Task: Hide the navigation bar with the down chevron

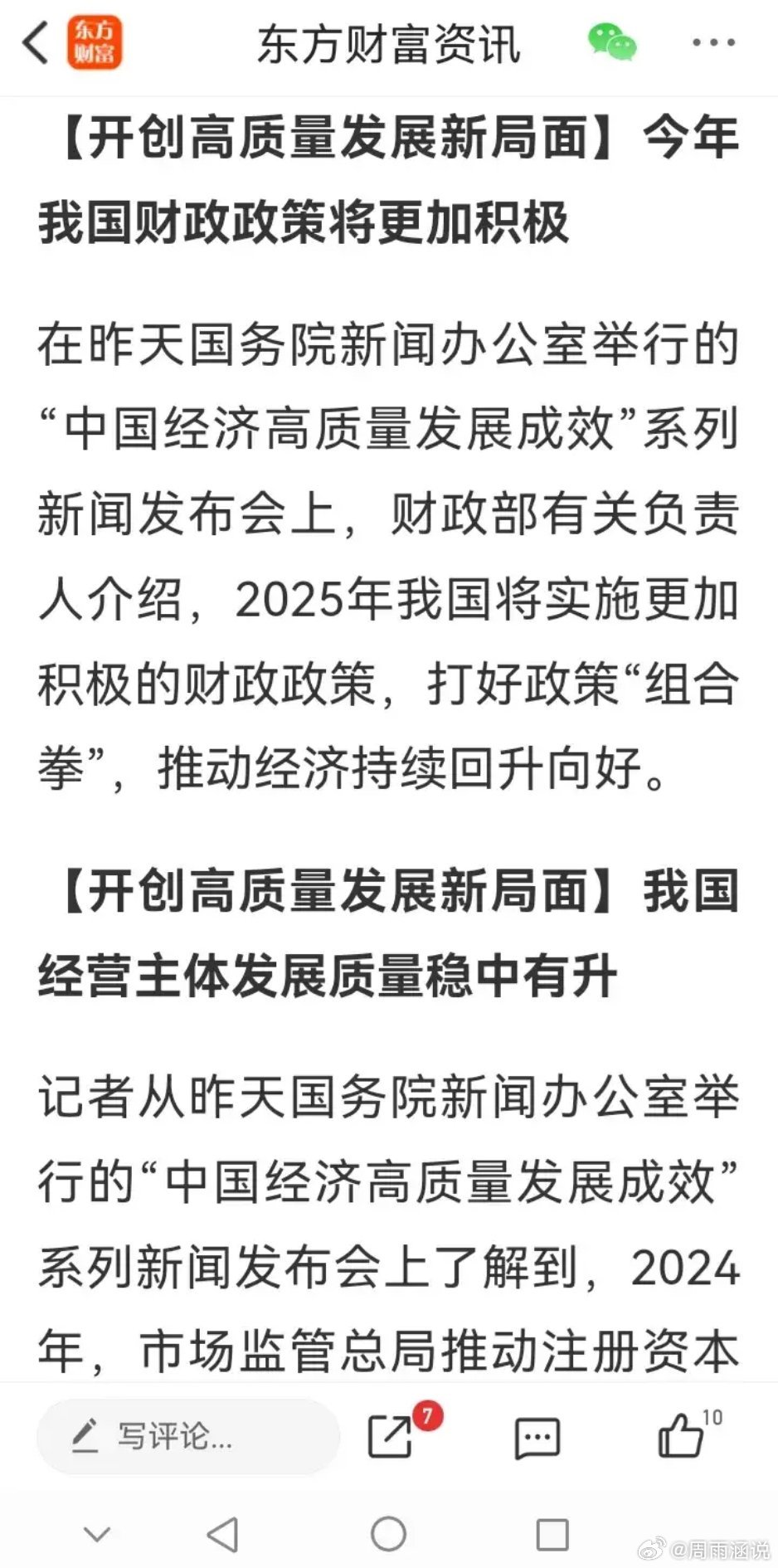Action: point(97,1534)
